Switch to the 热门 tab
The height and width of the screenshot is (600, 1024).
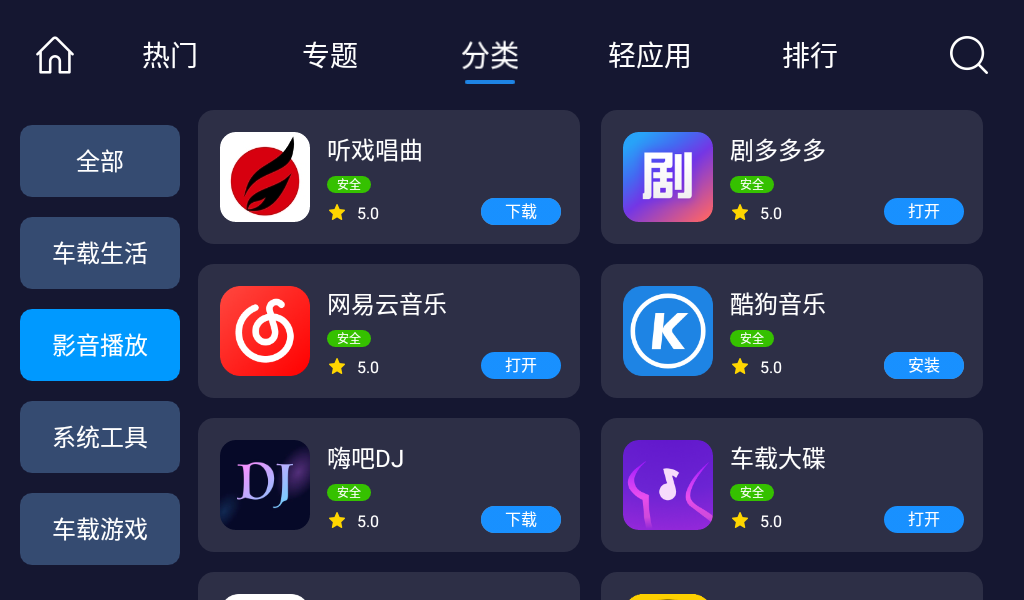click(x=170, y=55)
